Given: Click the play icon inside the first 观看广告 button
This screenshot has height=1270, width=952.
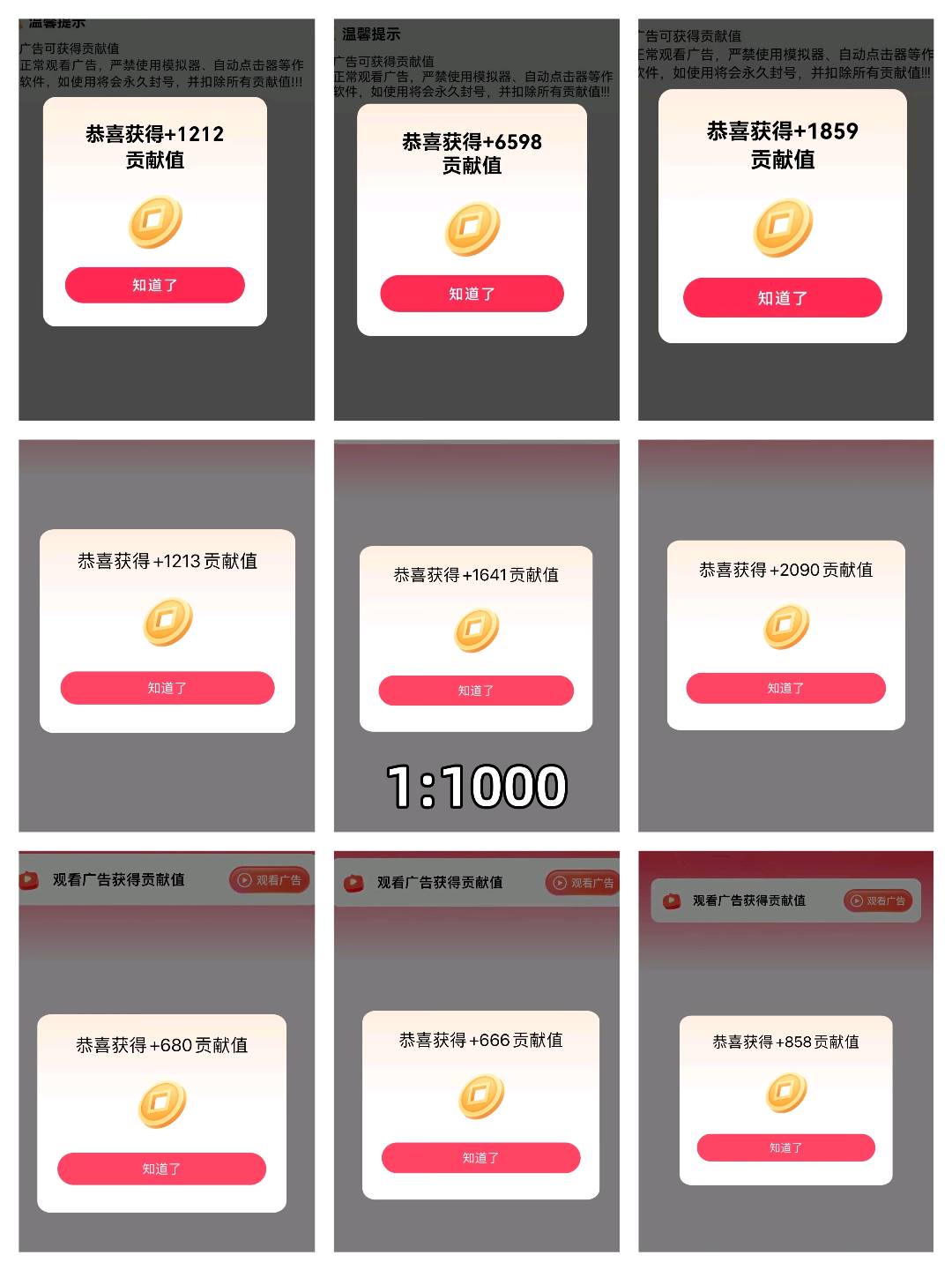Looking at the screenshot, I should 244,881.
